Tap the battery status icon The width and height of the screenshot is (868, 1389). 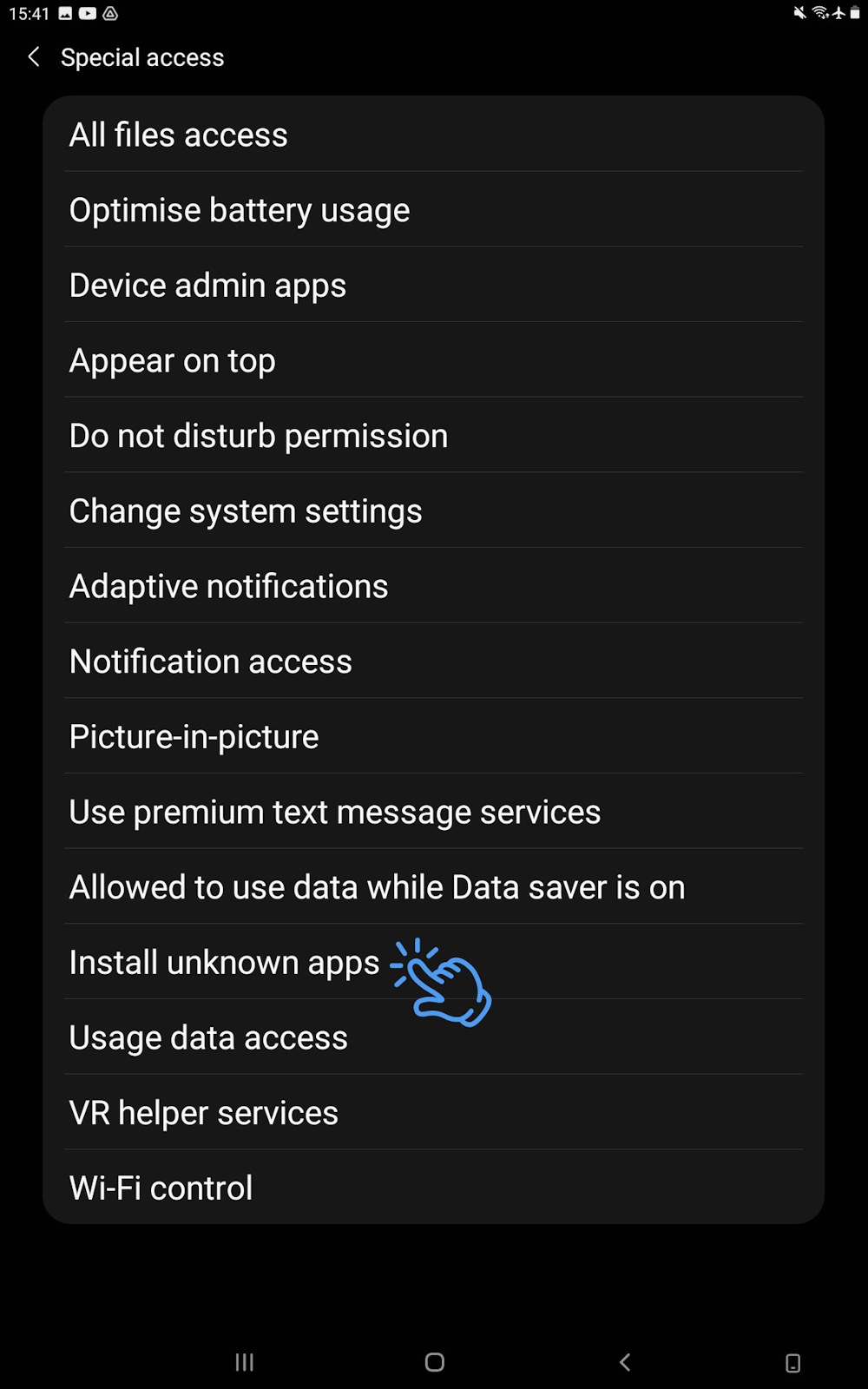[855, 12]
